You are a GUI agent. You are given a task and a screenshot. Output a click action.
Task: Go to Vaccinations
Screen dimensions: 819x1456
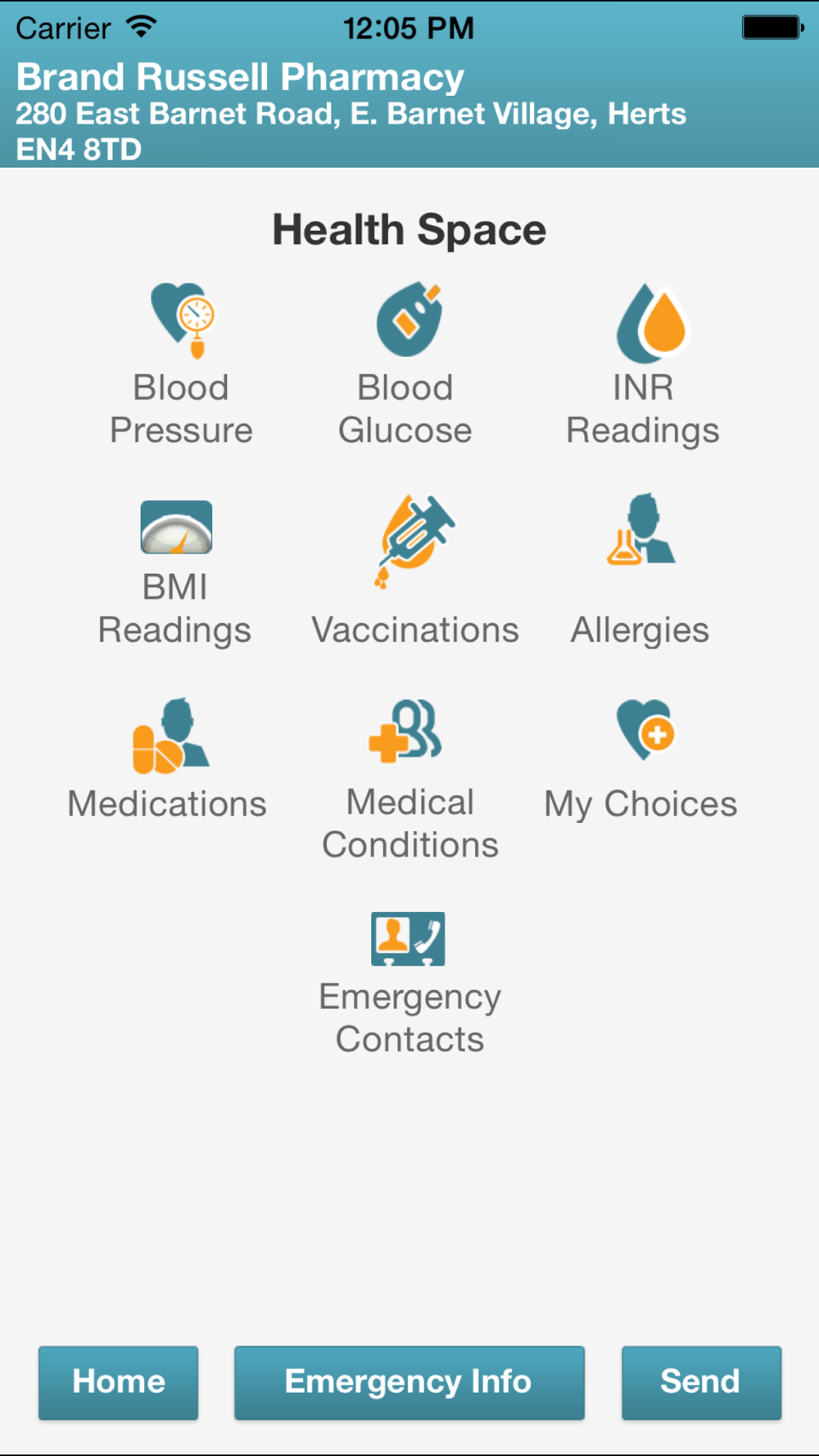click(415, 571)
